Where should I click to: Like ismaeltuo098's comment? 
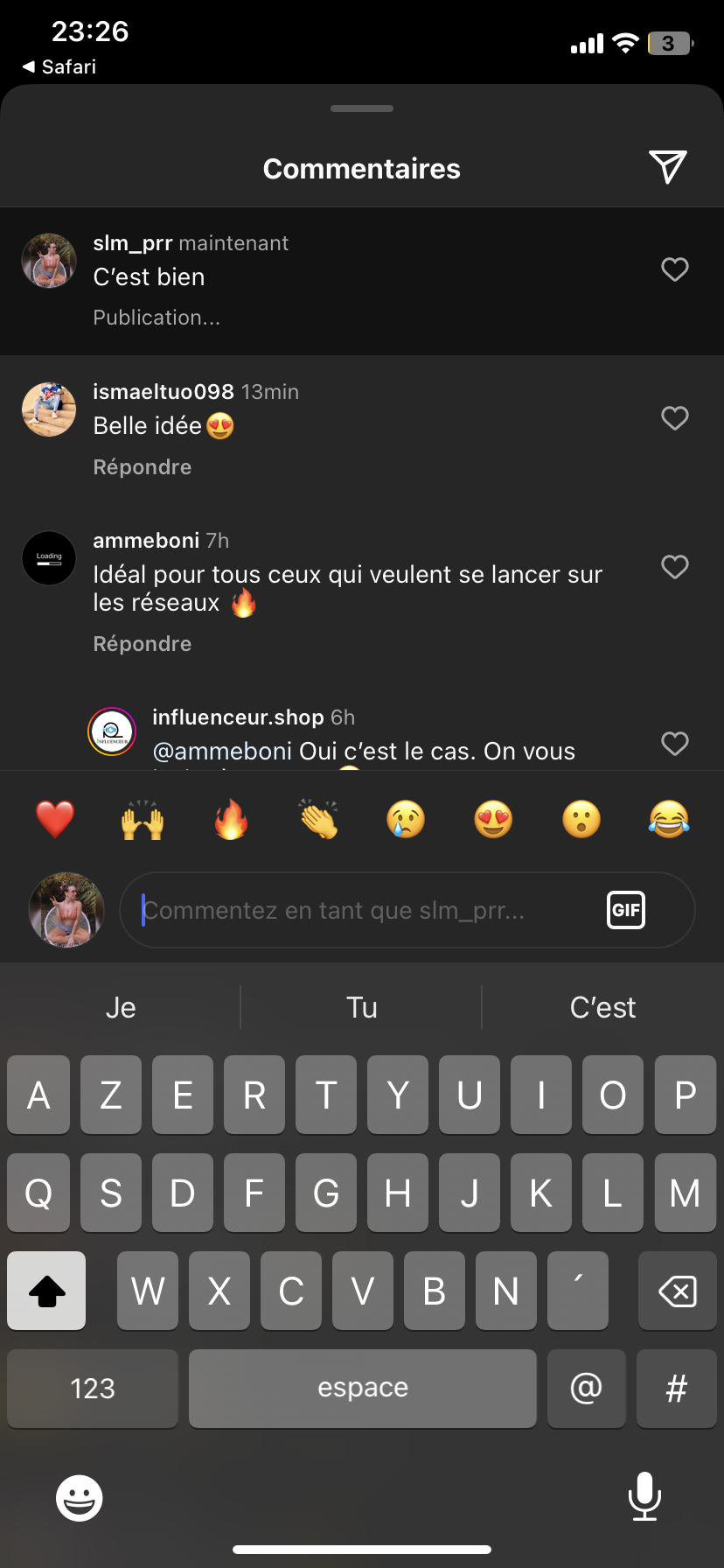(674, 418)
